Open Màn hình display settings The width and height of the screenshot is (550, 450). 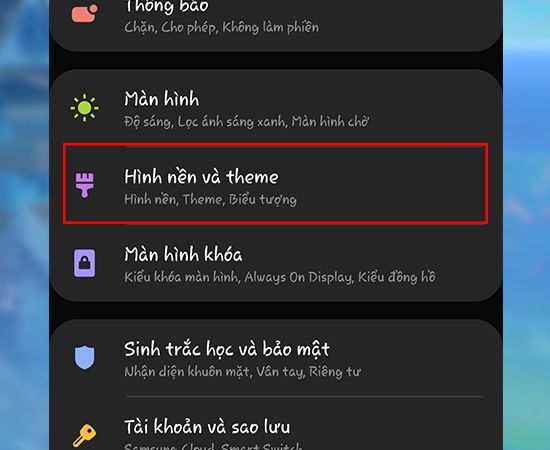276,108
